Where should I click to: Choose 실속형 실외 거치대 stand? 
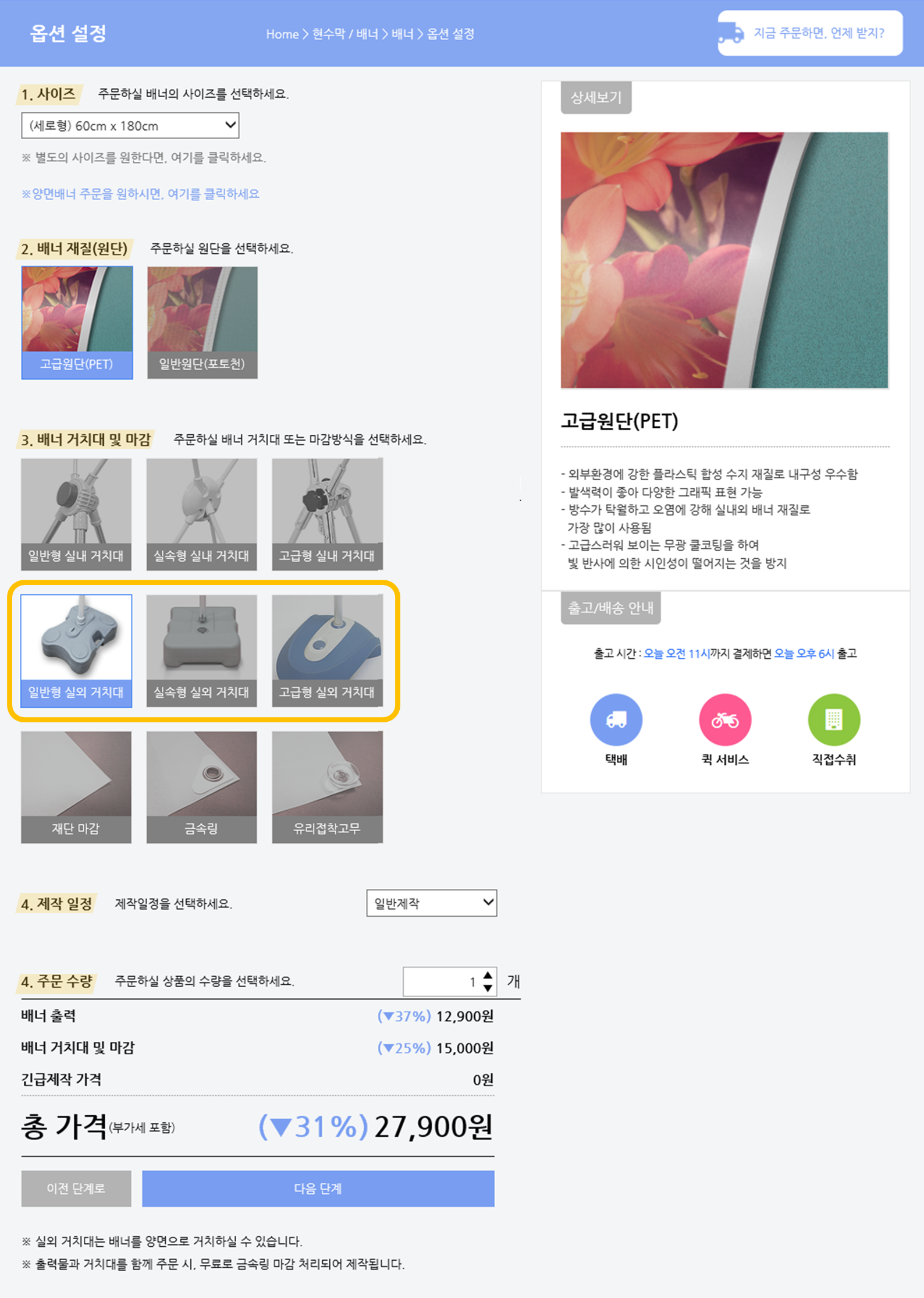click(x=201, y=650)
